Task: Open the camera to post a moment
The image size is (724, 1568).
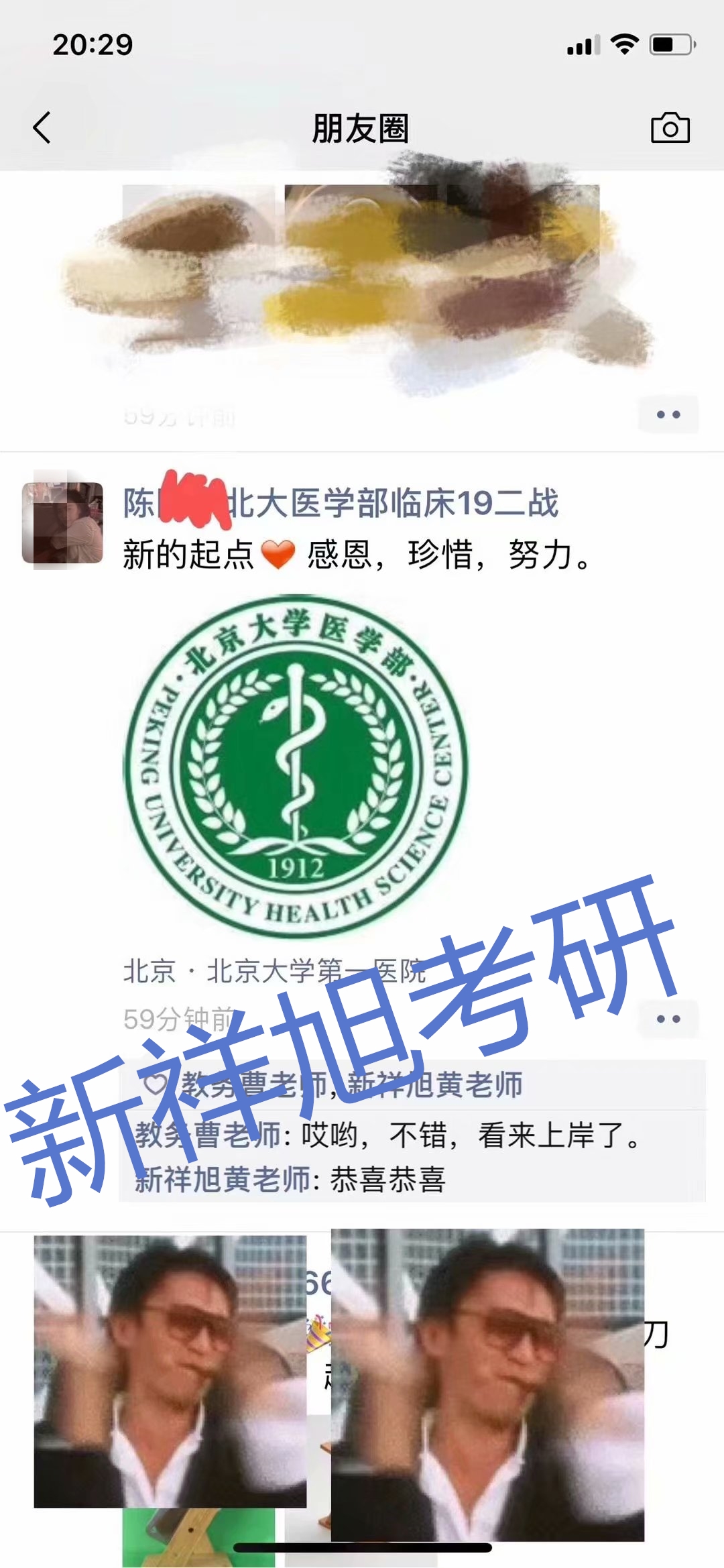Action: pyautogui.click(x=670, y=127)
